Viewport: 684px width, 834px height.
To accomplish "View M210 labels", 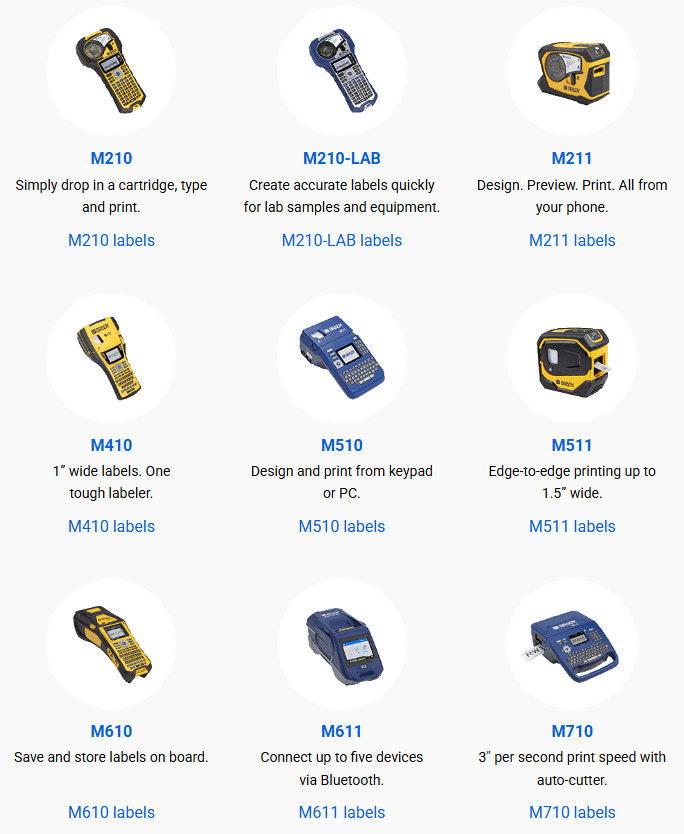I will (x=111, y=240).
